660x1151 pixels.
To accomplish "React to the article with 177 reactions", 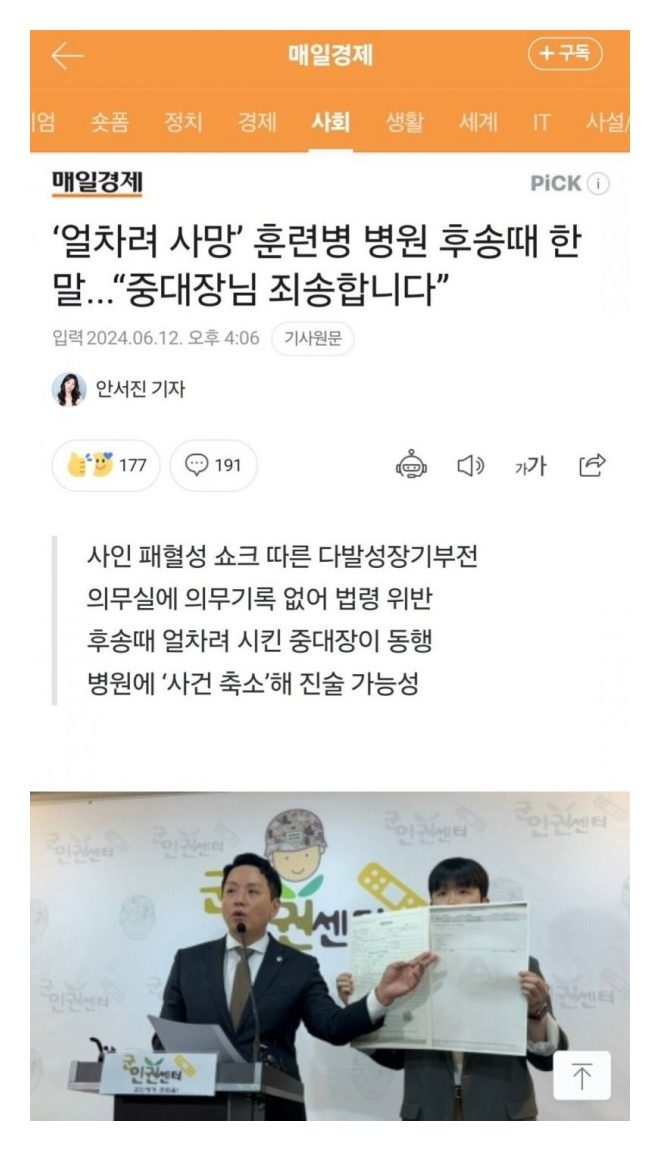I will click(x=106, y=466).
